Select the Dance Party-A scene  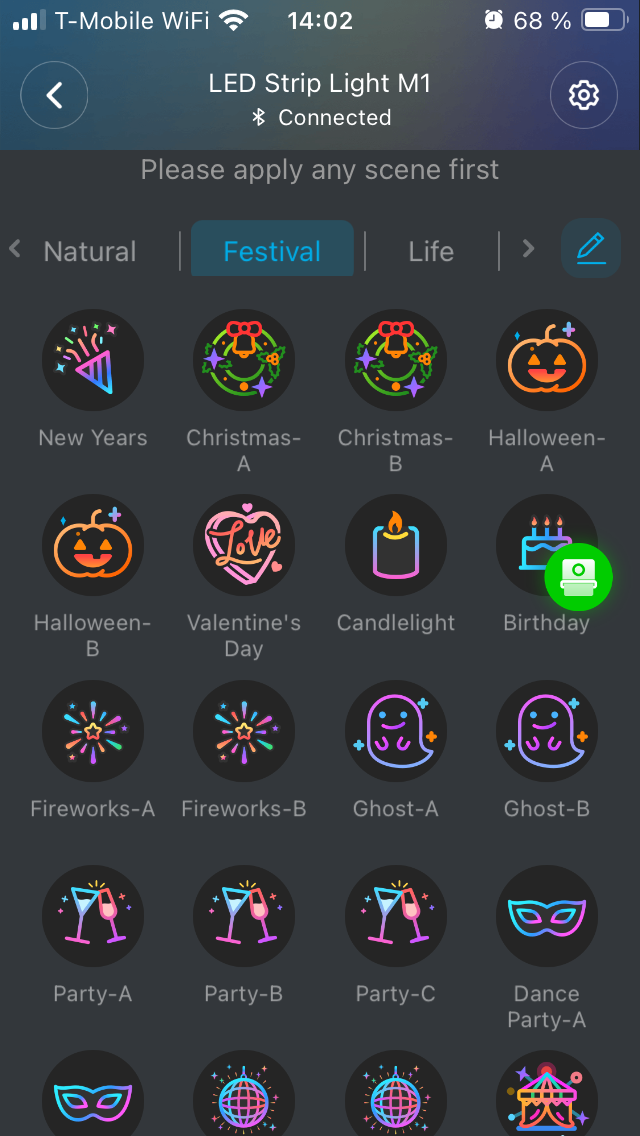point(547,916)
